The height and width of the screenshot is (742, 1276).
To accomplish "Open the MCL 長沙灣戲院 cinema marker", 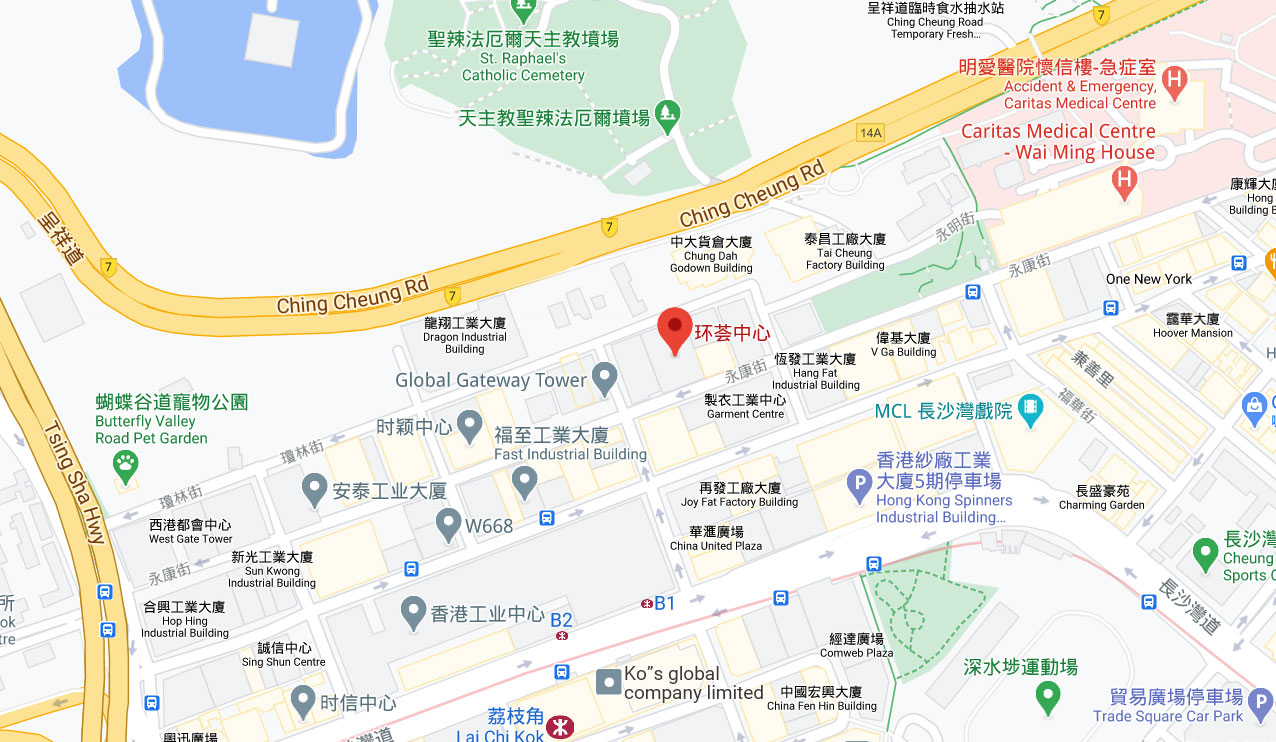I will pos(1030,408).
